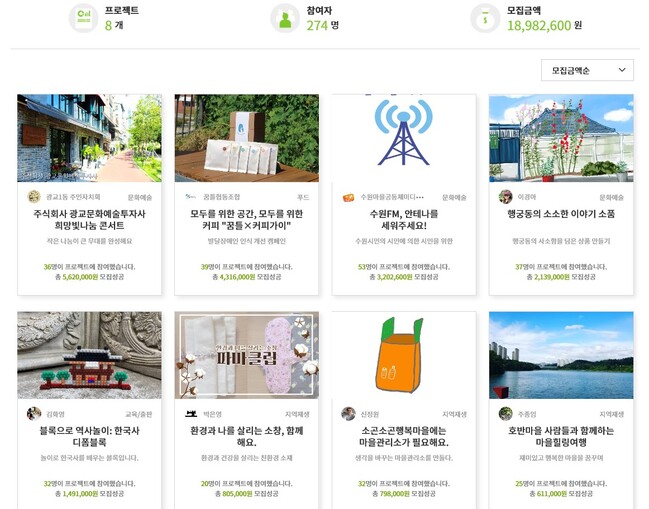The width and height of the screenshot is (649, 509).
Task: Open the 소곤소곤행복마을 마을관리소 project card
Action: point(403,436)
